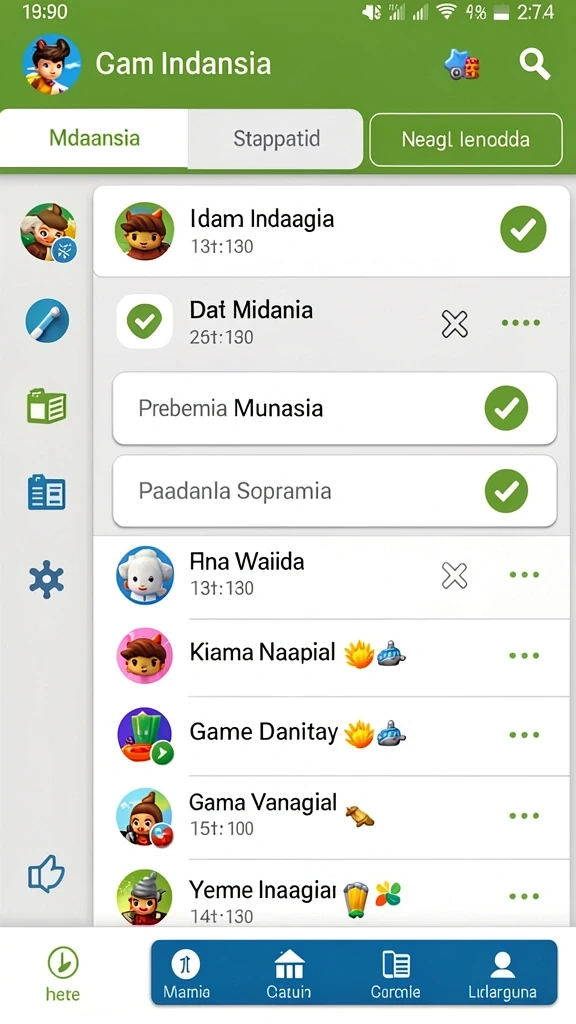Viewport: 576px width, 1024px height.
Task: Remove Ana Waiida with the X
Action: pyautogui.click(x=455, y=575)
